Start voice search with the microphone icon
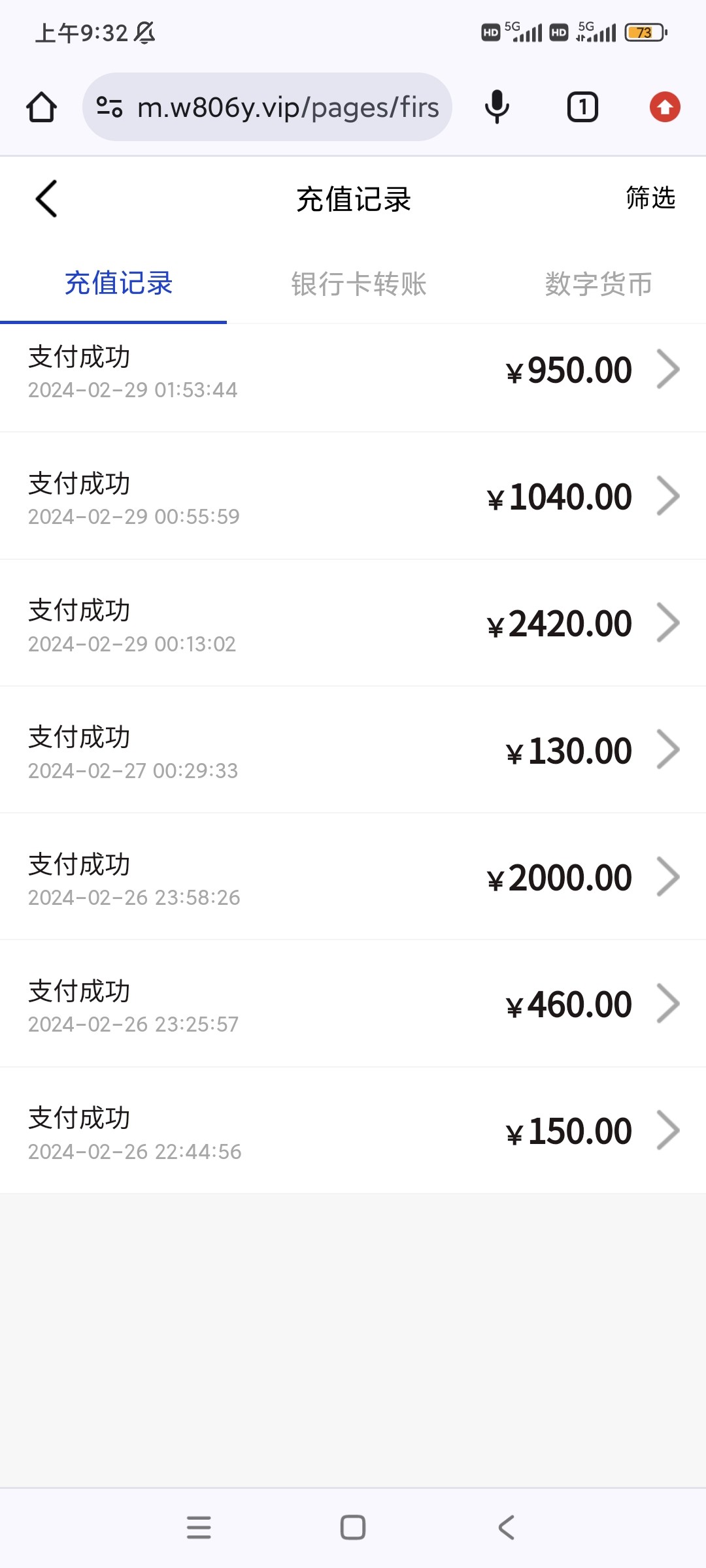This screenshot has height=1568, width=706. tap(496, 107)
